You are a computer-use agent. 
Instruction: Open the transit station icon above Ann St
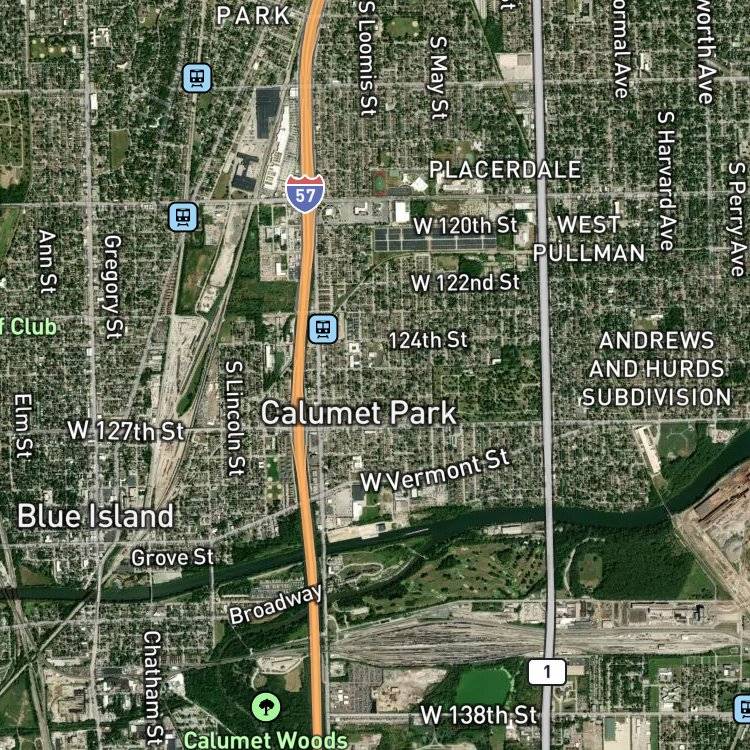(183, 217)
